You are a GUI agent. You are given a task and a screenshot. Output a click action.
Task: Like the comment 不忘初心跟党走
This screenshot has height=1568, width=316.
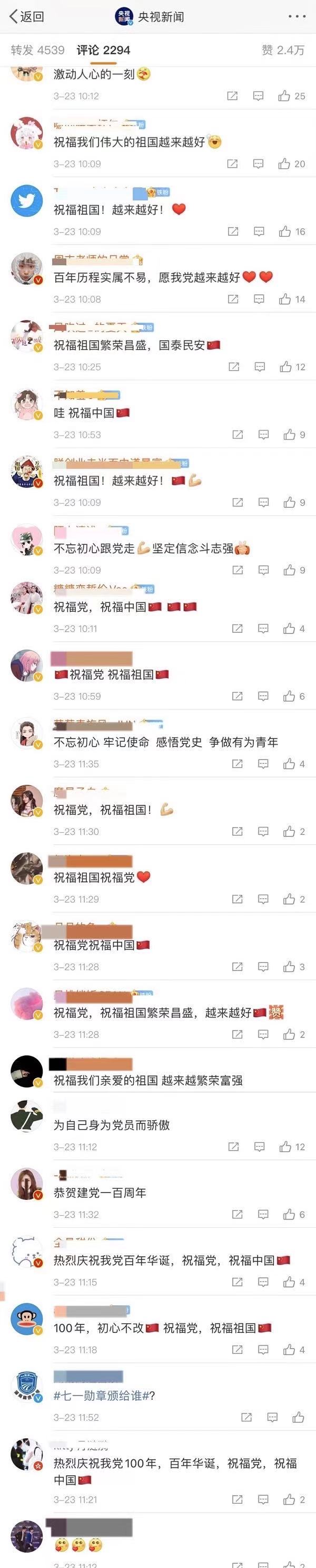click(289, 570)
